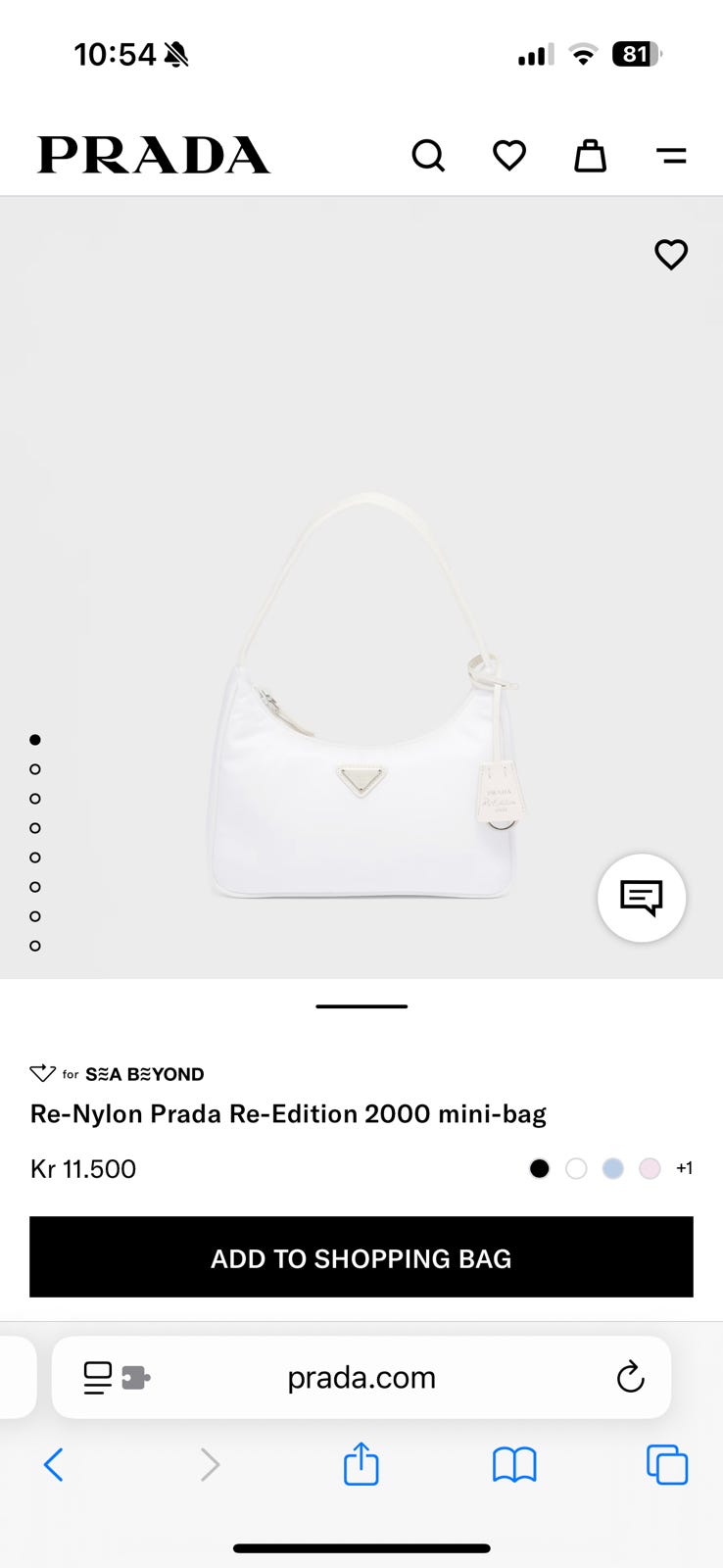Open the live chat bubble
The width and height of the screenshot is (723, 1568).
tap(642, 898)
